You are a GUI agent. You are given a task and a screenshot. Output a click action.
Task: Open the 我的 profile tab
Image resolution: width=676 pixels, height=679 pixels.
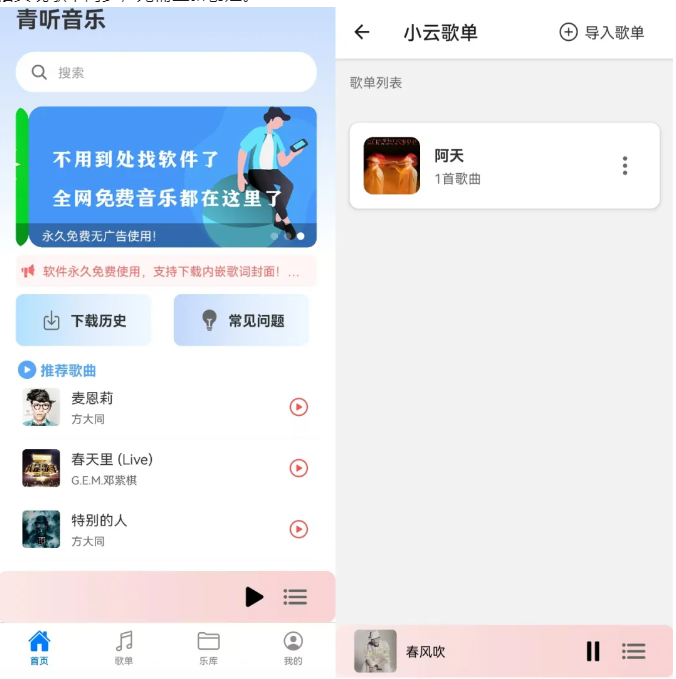point(293,648)
